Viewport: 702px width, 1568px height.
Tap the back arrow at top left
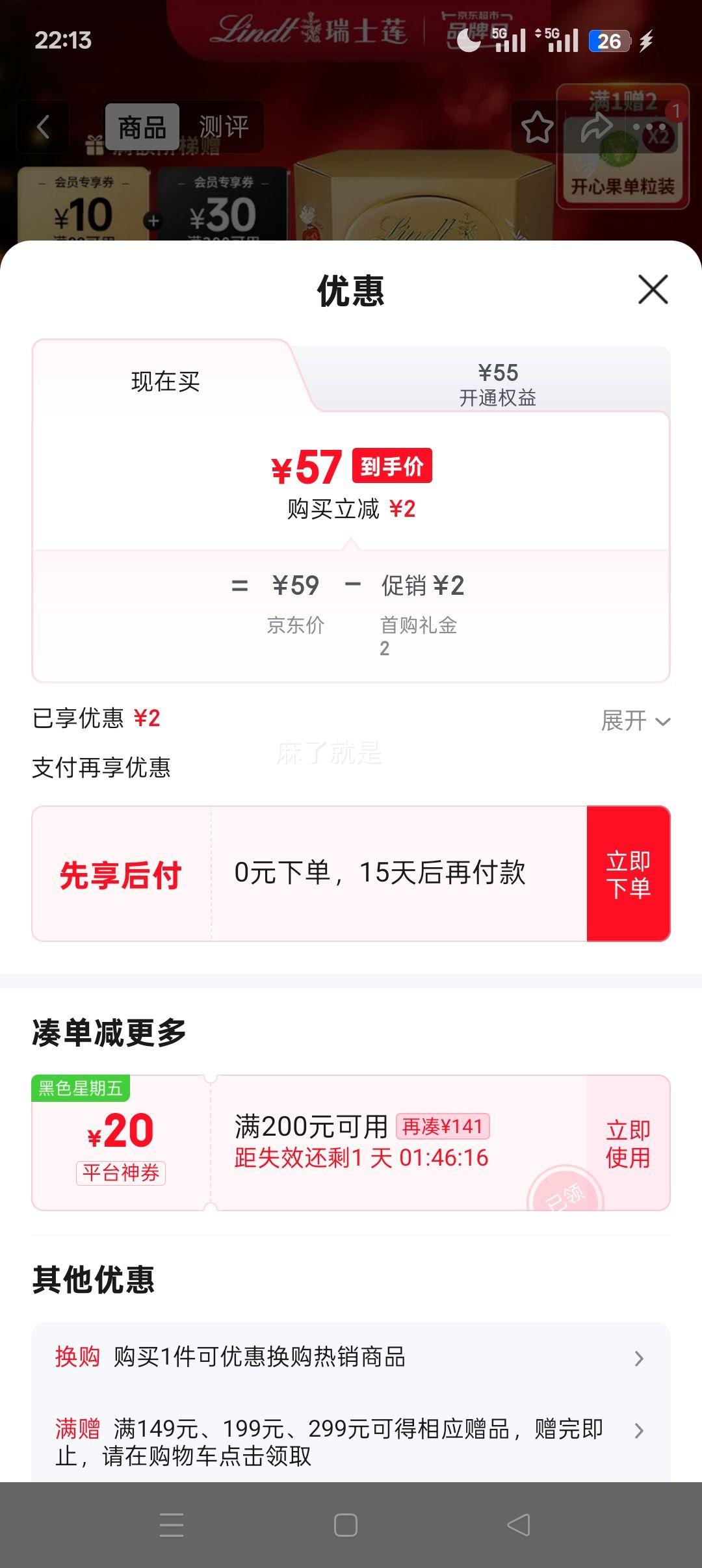point(43,125)
